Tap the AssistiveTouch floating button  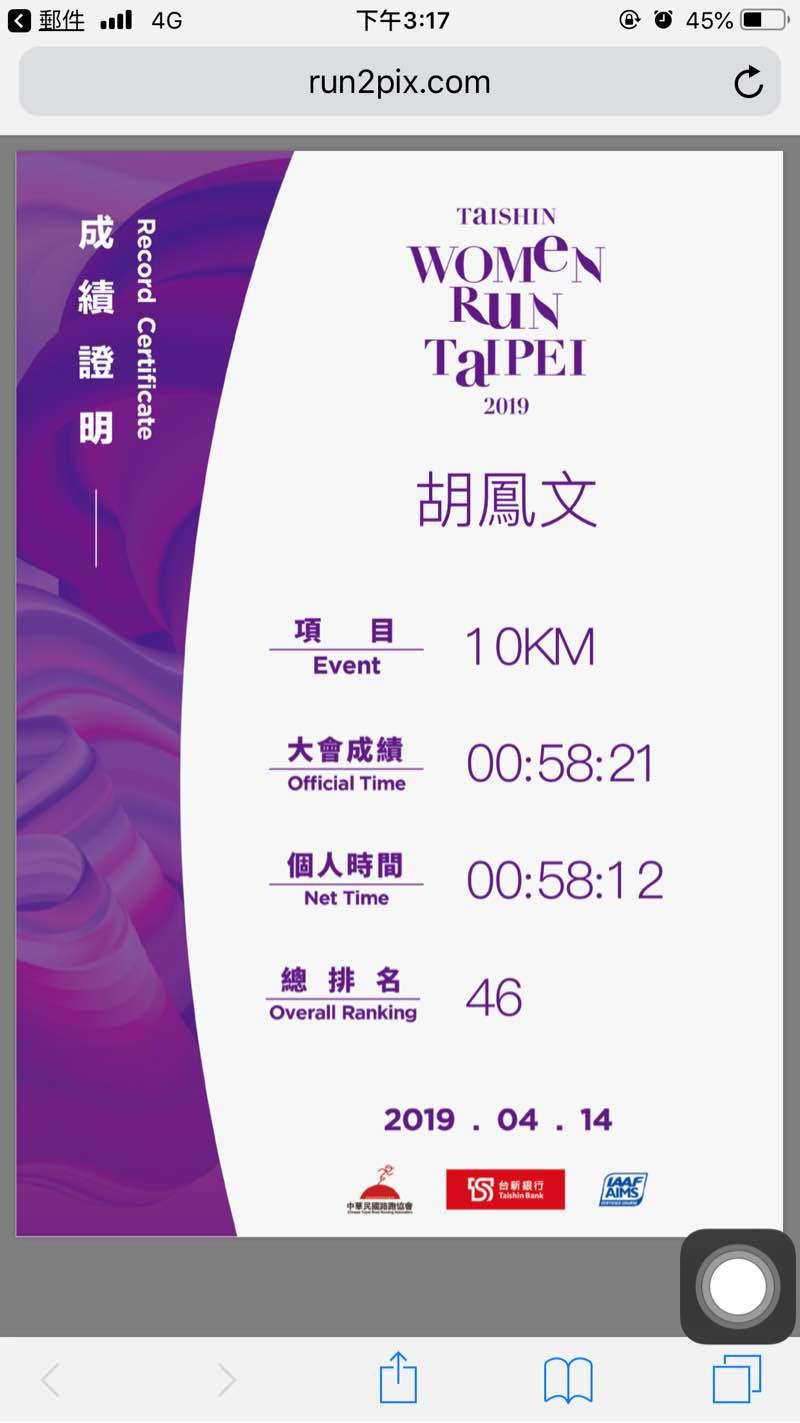pos(738,1286)
